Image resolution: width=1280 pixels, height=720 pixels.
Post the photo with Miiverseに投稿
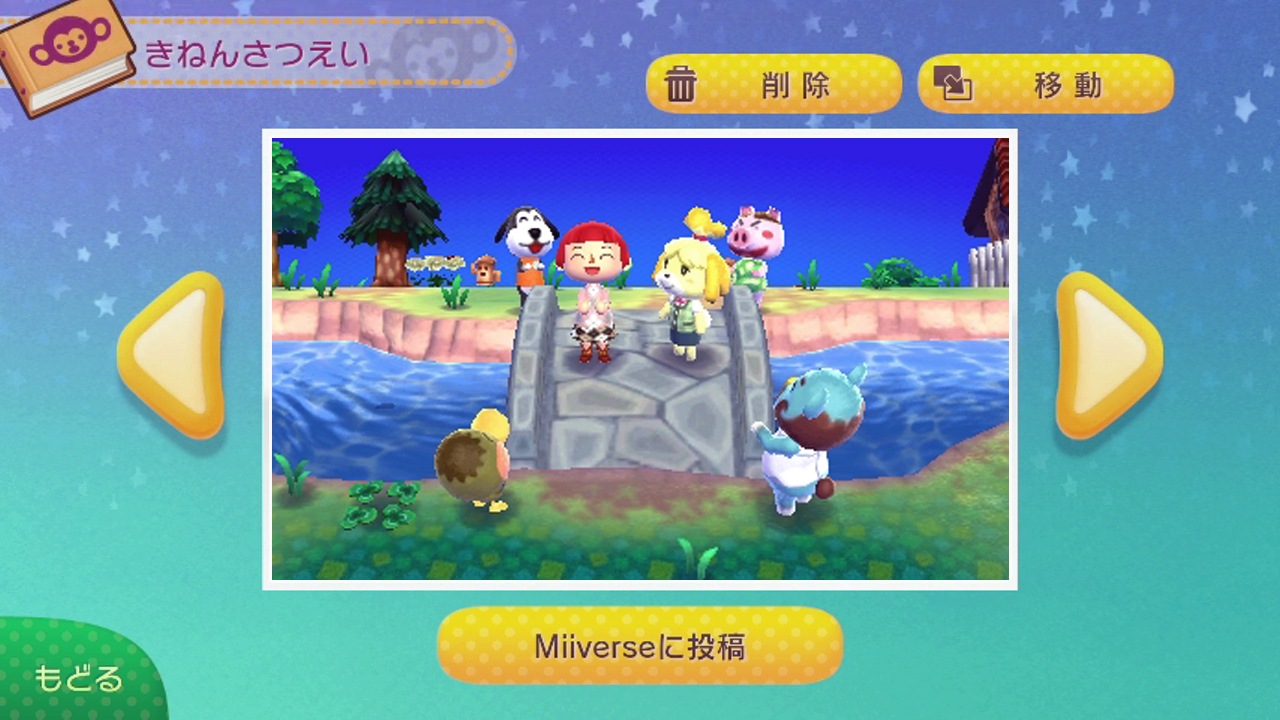coord(640,646)
